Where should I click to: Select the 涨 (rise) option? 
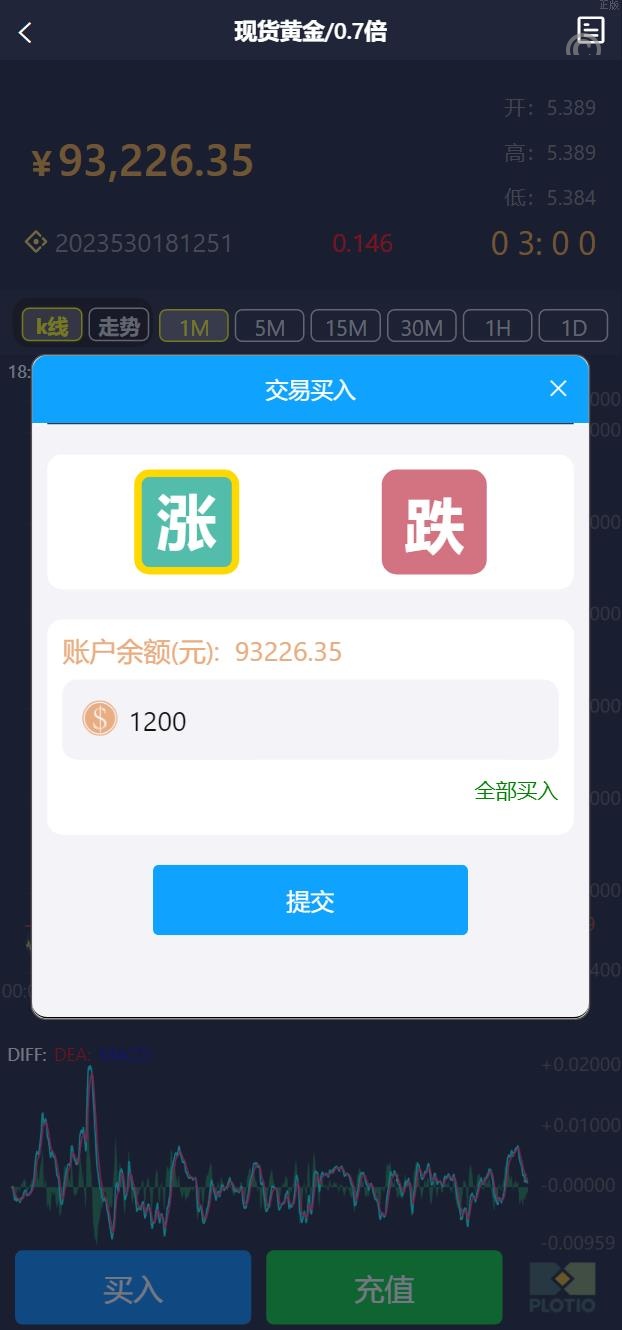coord(187,522)
